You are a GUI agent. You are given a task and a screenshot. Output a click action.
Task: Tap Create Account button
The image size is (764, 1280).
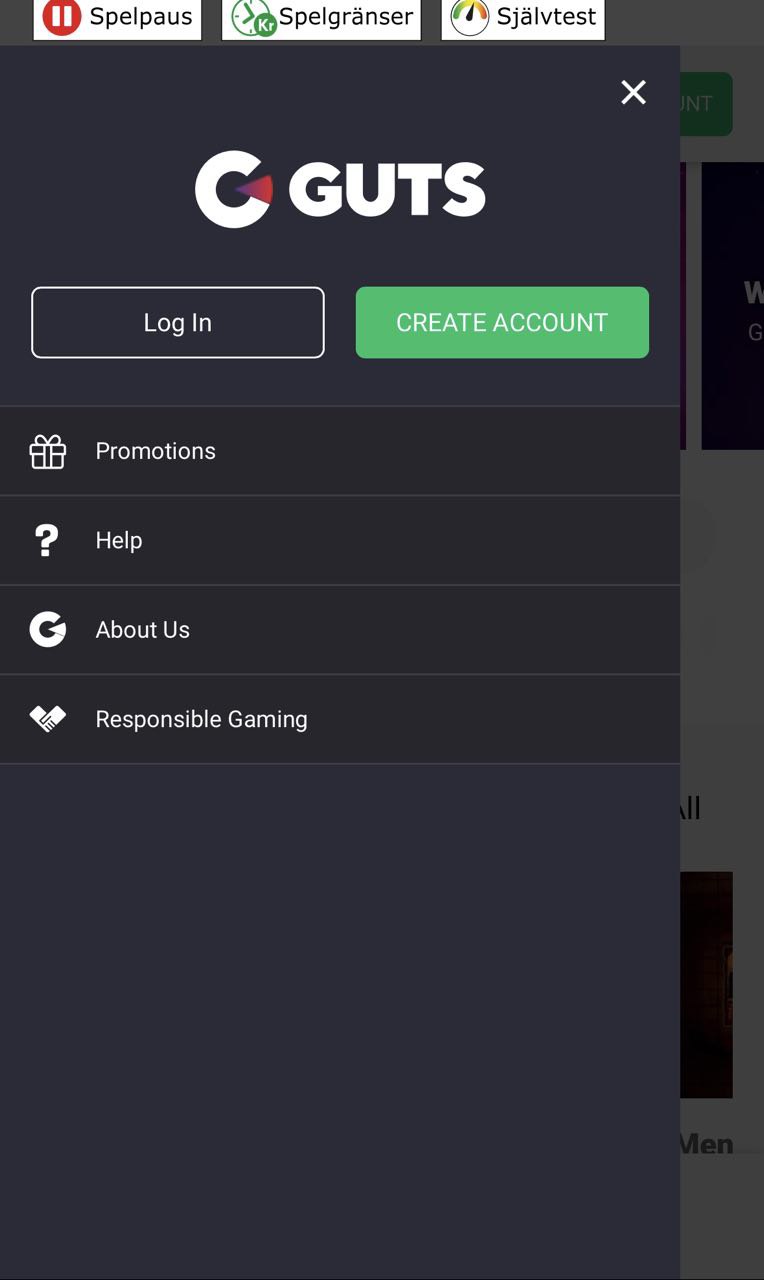[502, 322]
